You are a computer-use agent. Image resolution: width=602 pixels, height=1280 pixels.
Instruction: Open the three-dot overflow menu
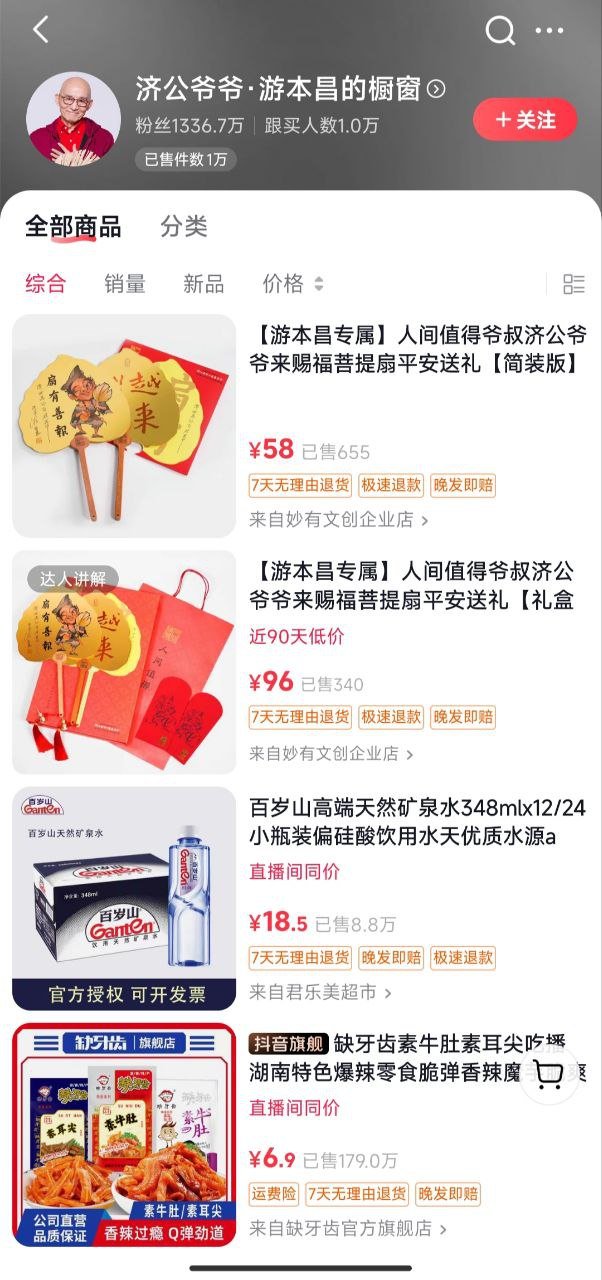[550, 31]
